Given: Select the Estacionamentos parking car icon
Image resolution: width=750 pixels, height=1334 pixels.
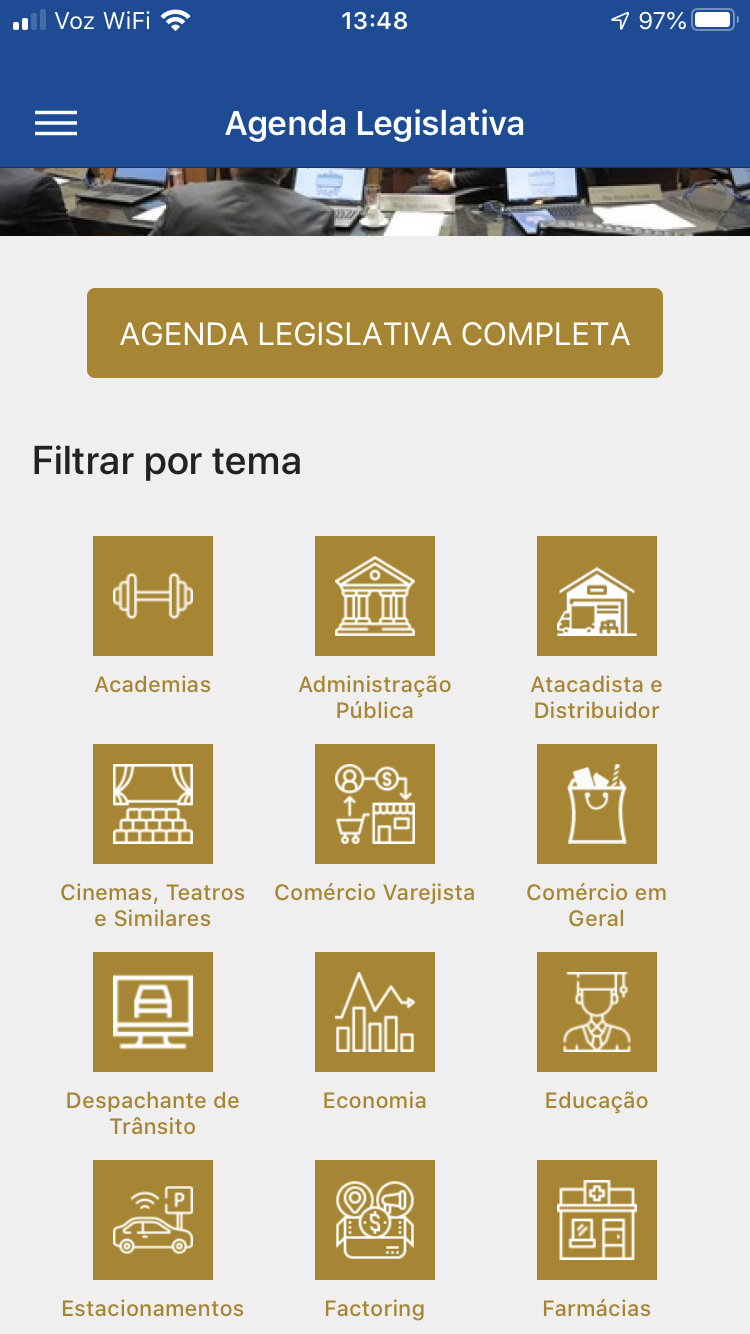Looking at the screenshot, I should [x=152, y=1219].
